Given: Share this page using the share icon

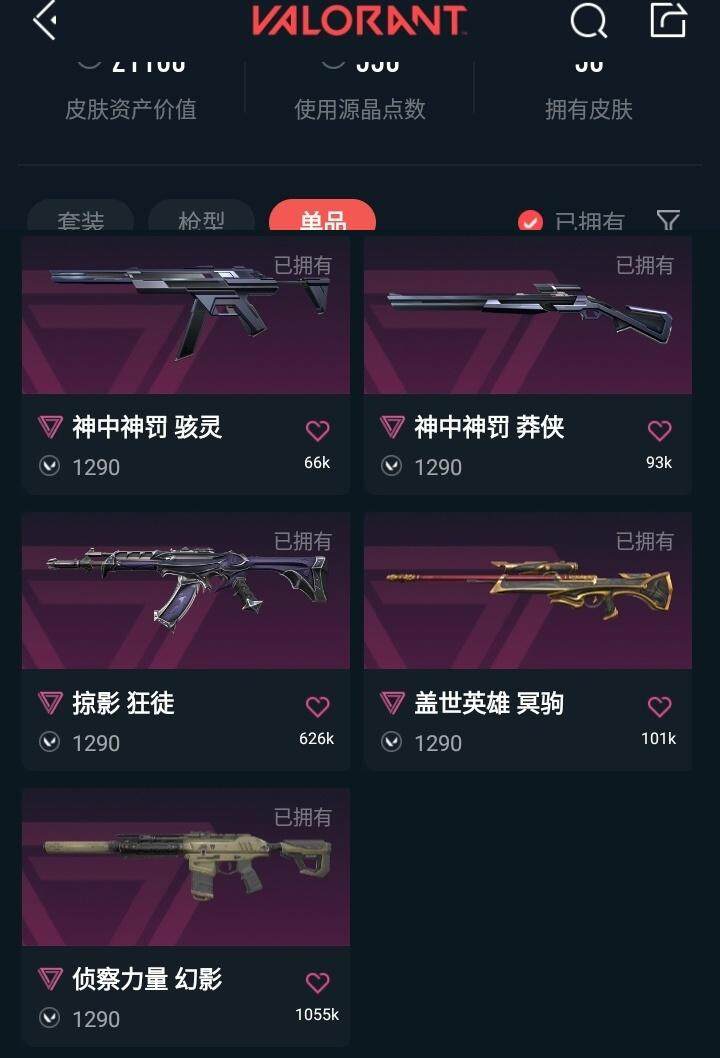Looking at the screenshot, I should pyautogui.click(x=668, y=20).
